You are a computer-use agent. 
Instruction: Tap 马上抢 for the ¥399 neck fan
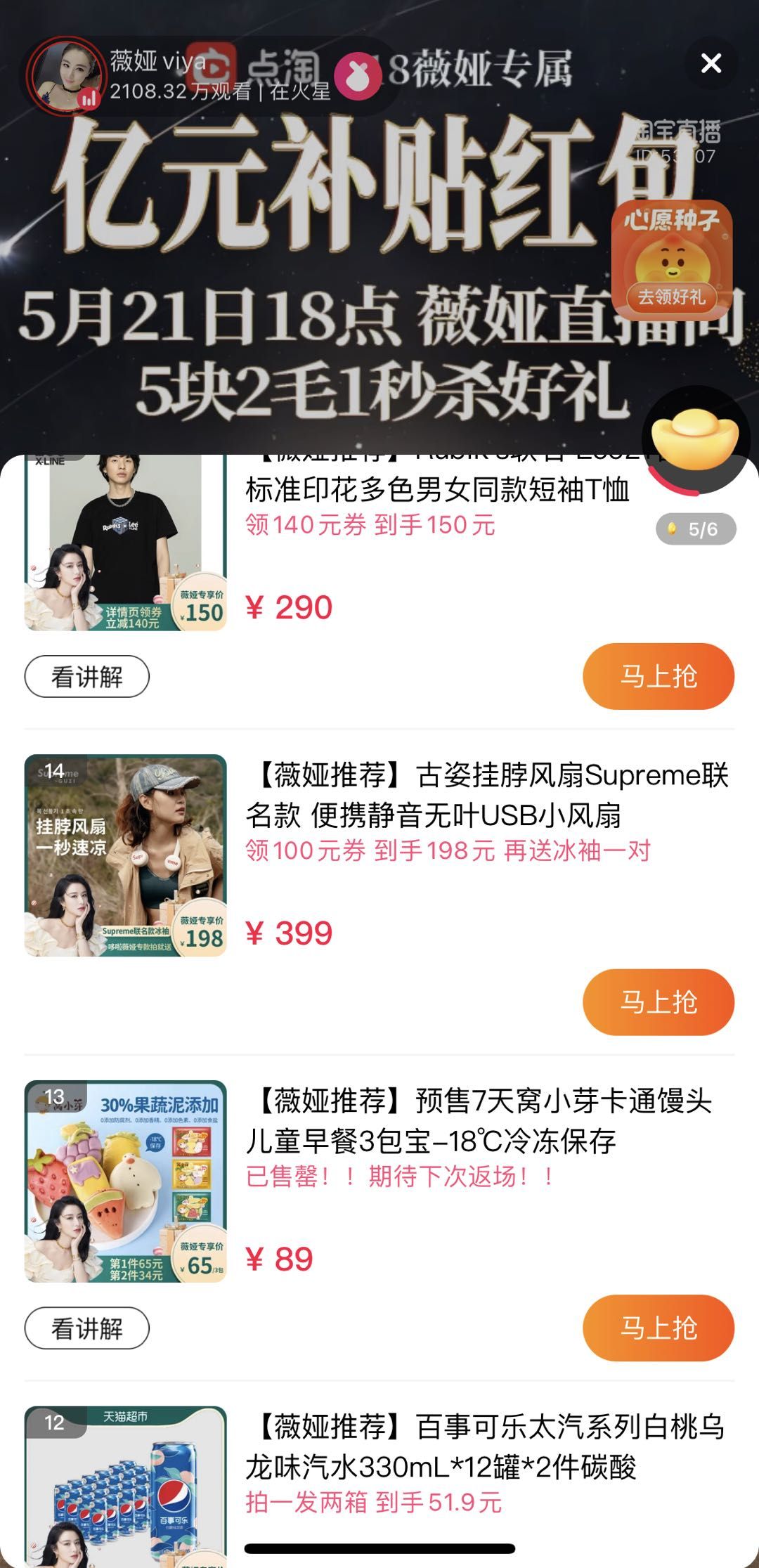[x=658, y=1002]
